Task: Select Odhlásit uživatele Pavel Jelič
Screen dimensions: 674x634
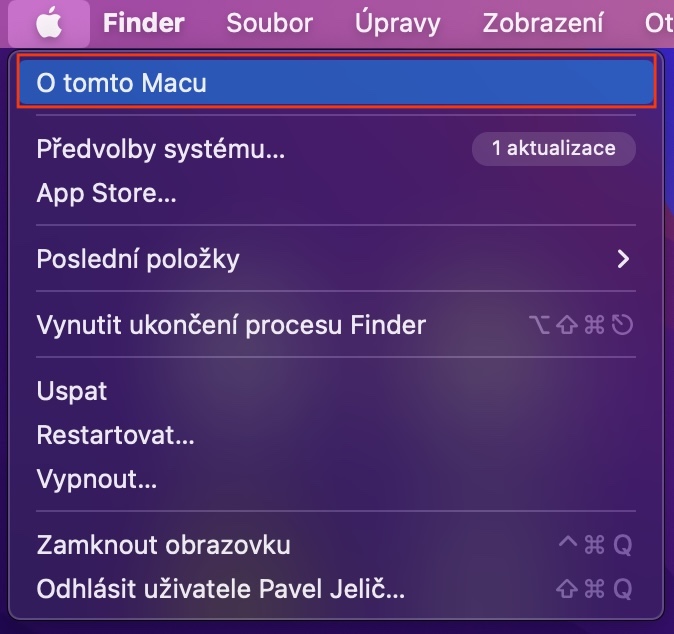Action: [x=220, y=589]
